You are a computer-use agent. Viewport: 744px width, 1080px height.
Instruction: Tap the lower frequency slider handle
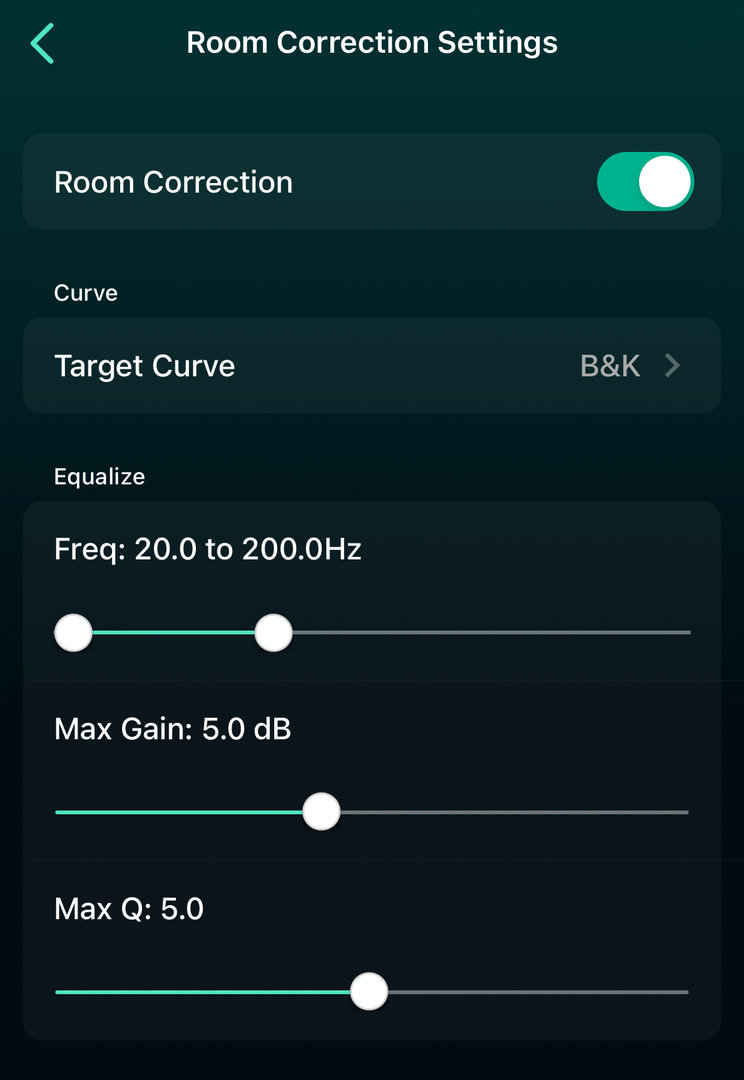(x=73, y=633)
